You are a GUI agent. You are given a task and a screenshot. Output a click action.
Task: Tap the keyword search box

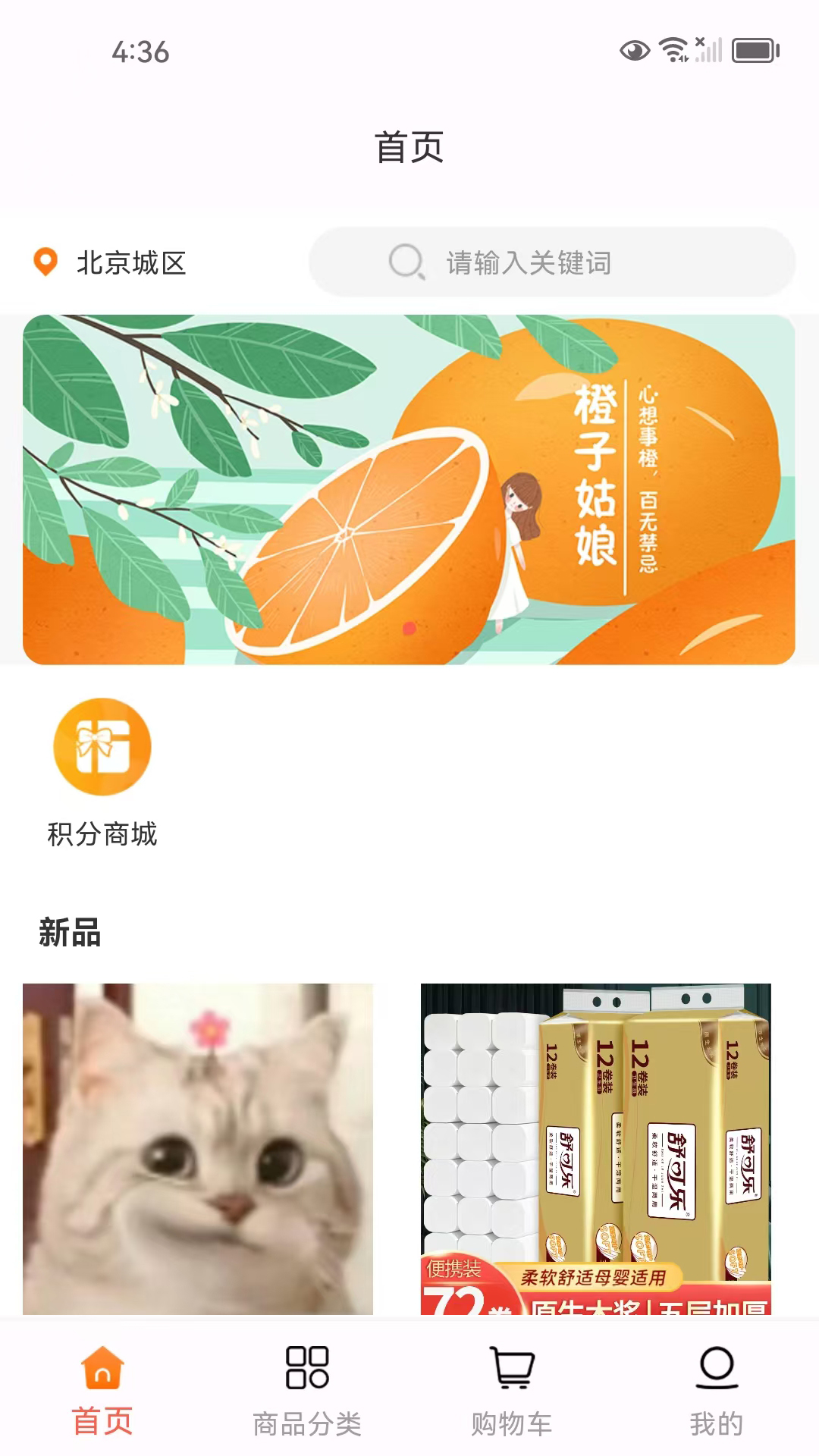pos(551,262)
